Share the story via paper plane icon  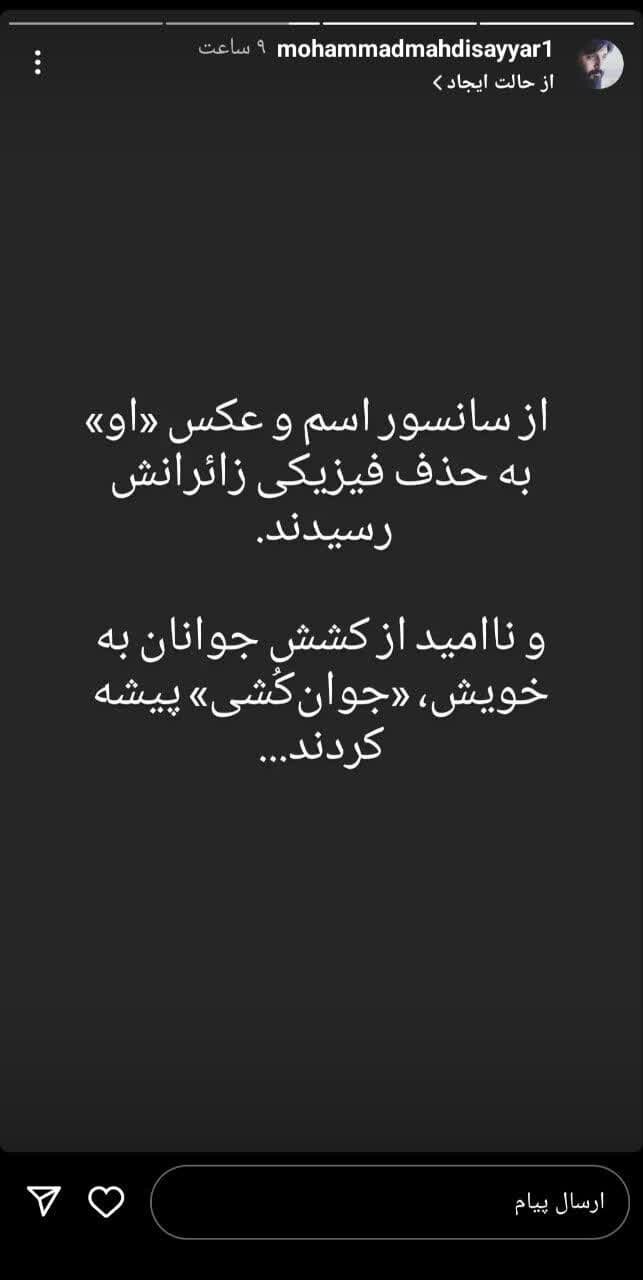[45, 1202]
